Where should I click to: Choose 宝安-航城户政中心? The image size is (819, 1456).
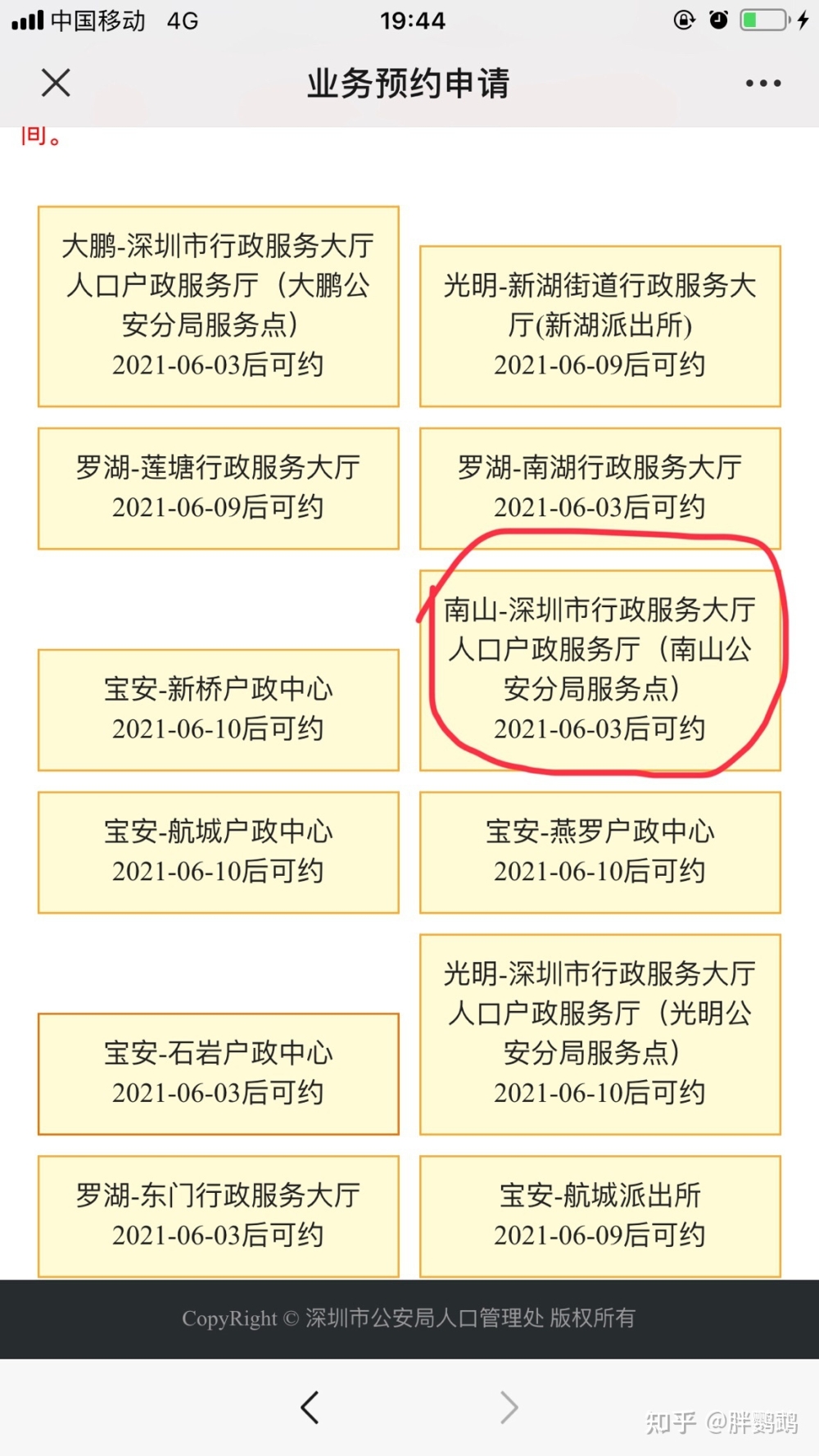[219, 852]
